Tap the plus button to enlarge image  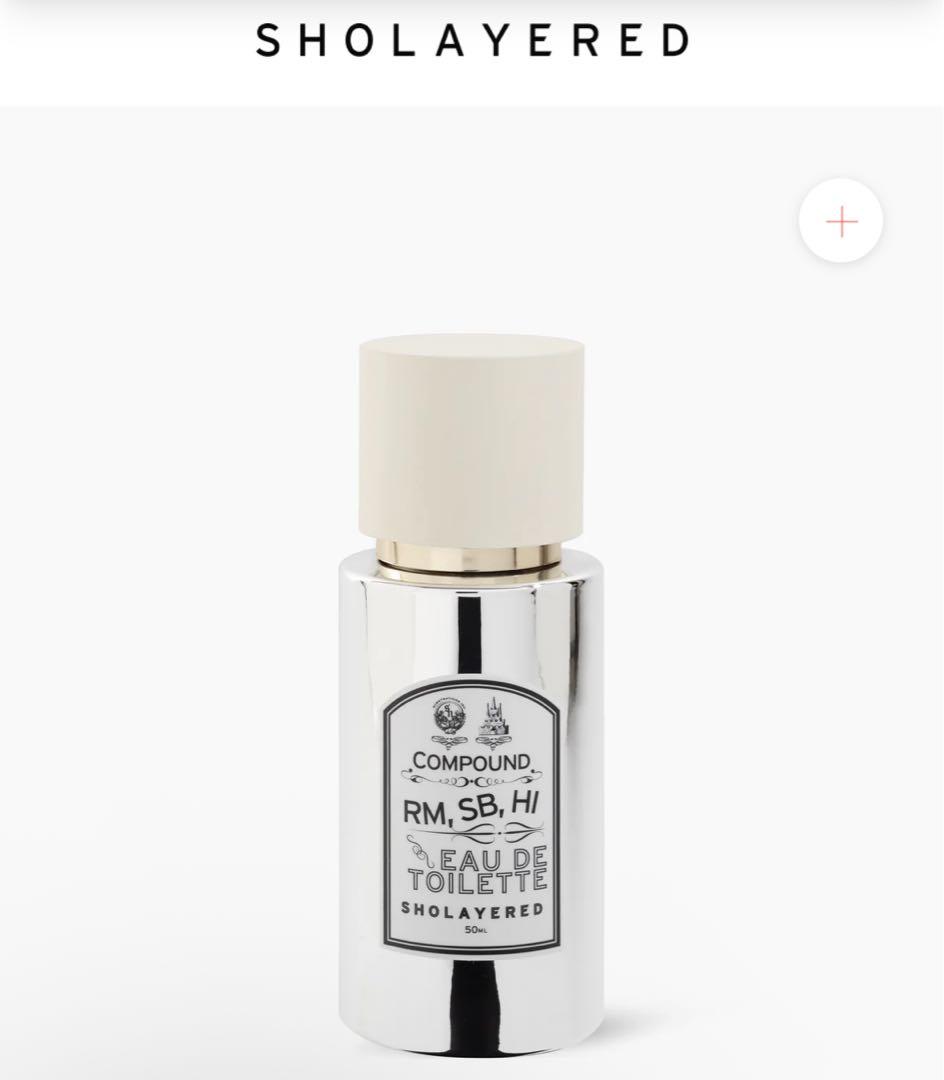pyautogui.click(x=841, y=221)
